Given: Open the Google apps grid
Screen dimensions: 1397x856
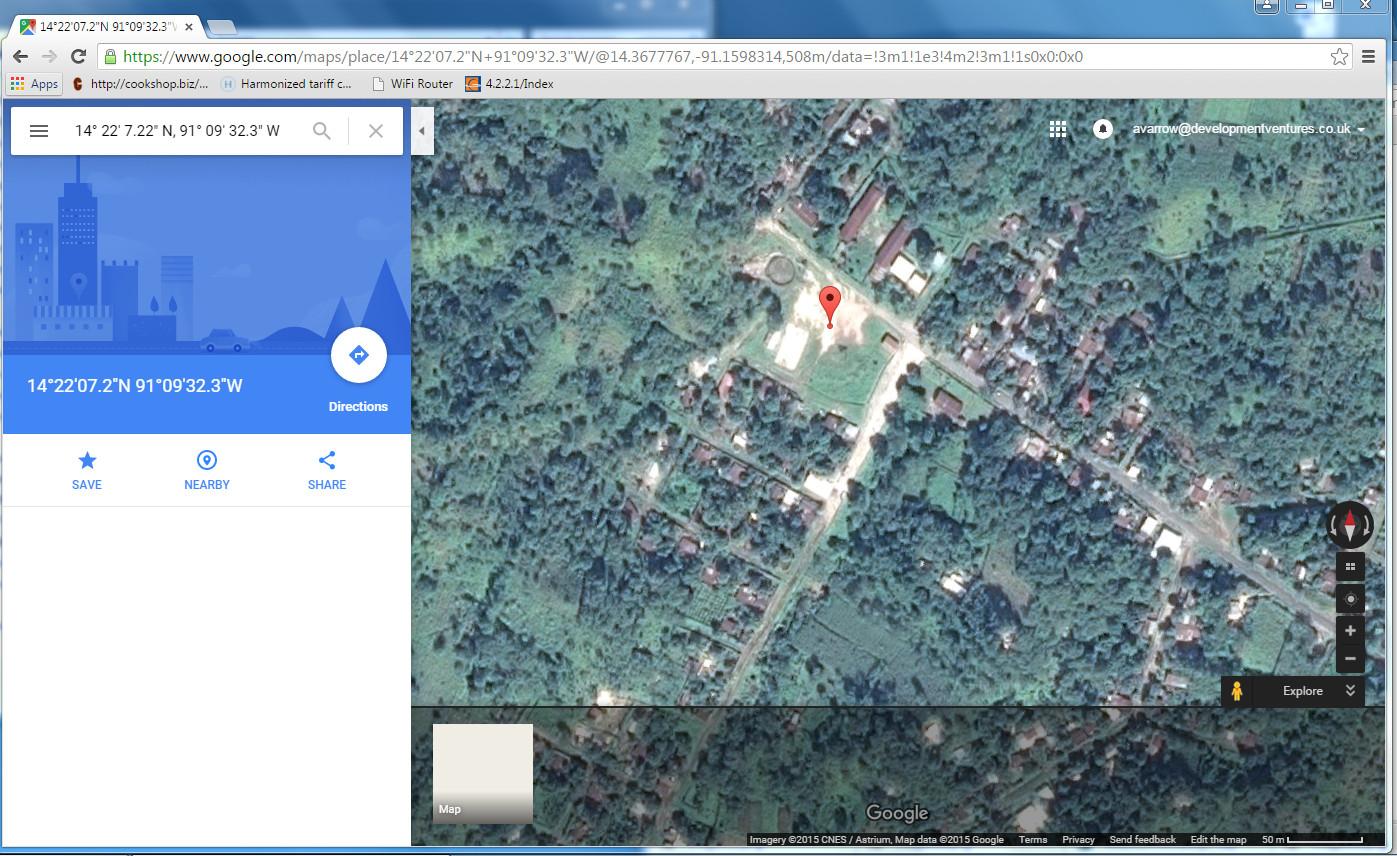Looking at the screenshot, I should coord(1058,129).
